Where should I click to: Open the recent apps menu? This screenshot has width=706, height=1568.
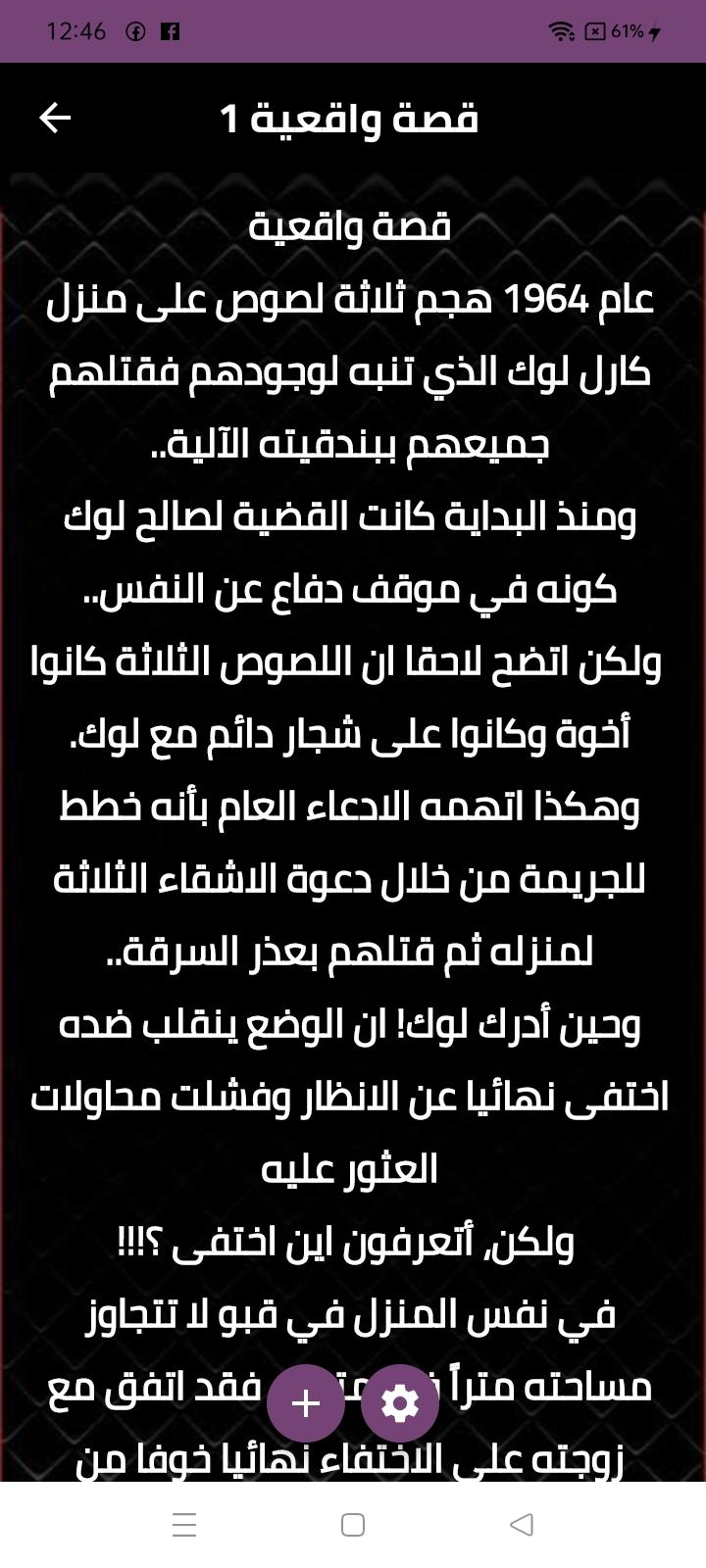pyautogui.click(x=184, y=1524)
